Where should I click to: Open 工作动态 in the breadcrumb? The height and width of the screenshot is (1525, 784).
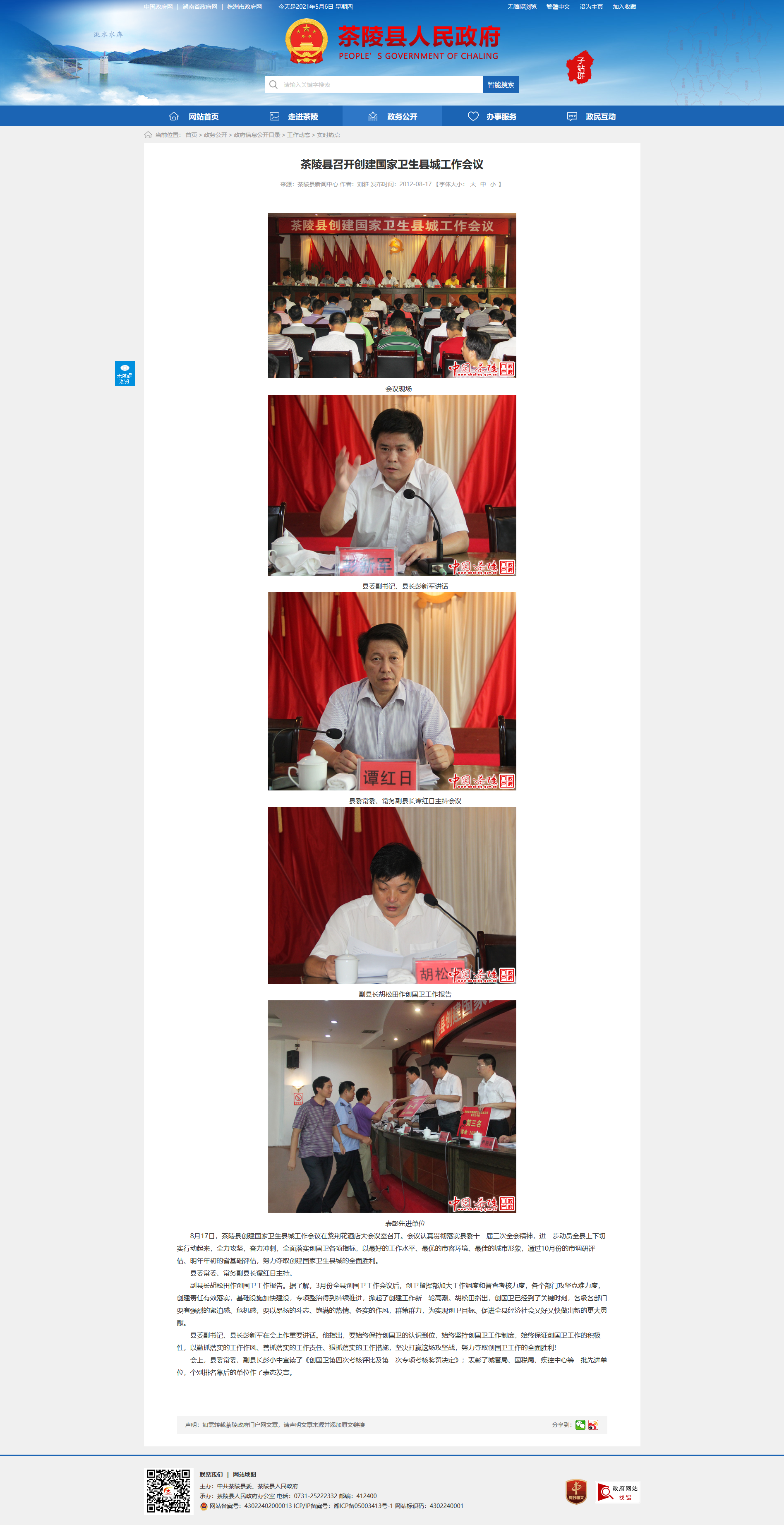coord(298,135)
